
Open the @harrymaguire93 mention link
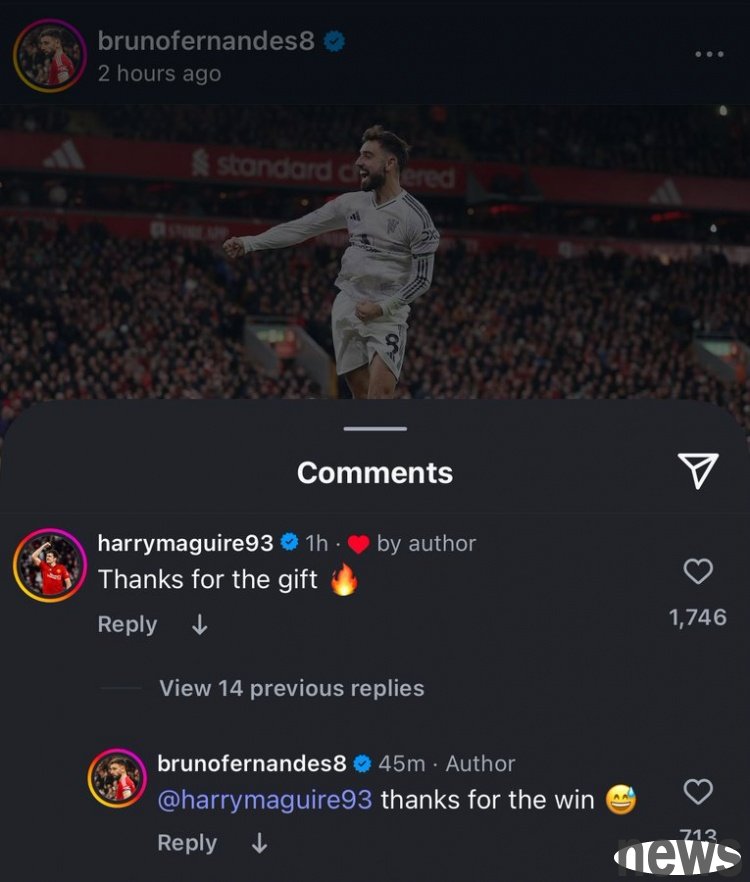(x=265, y=799)
